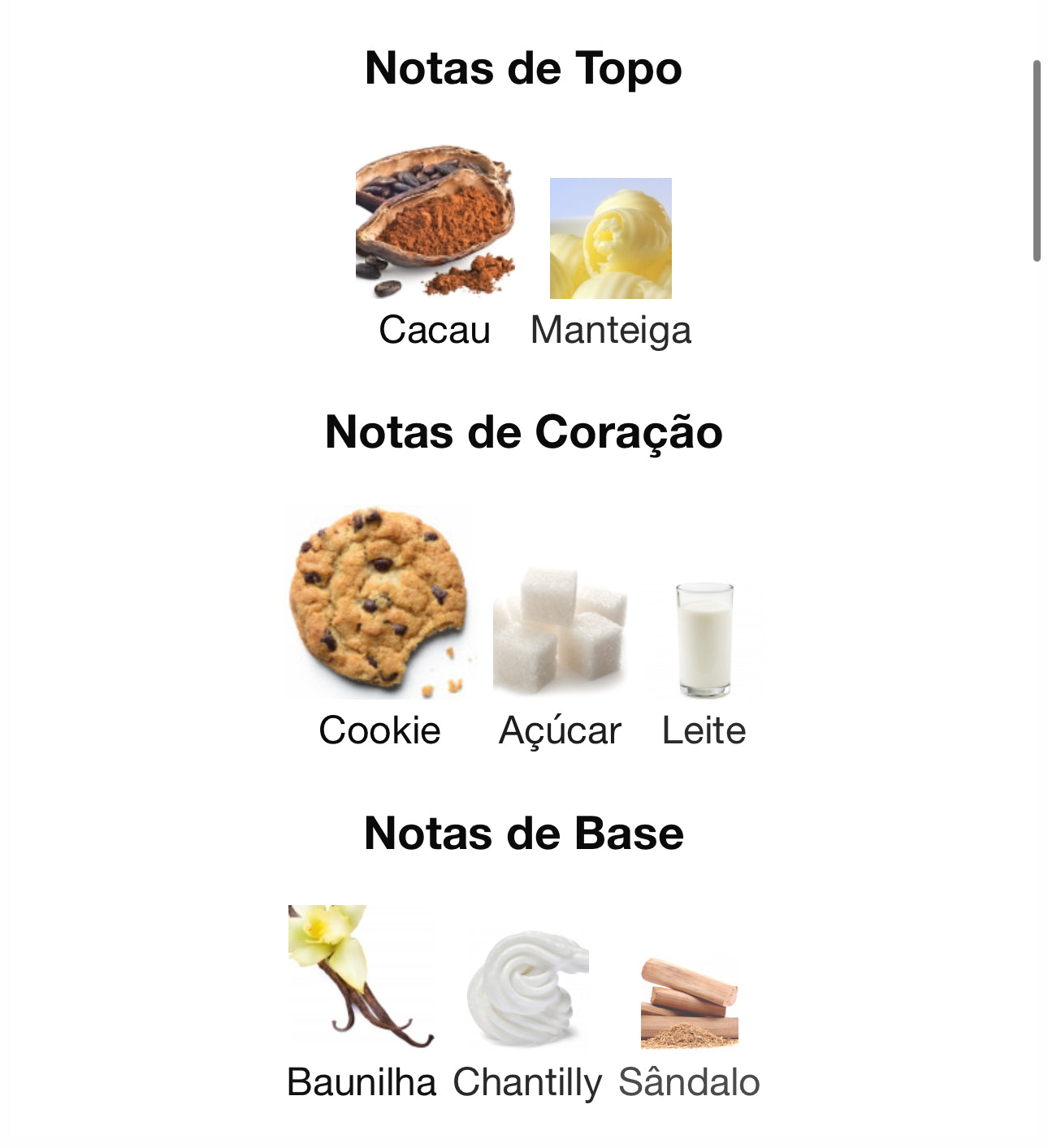Select the Manteiga note
The width and height of the screenshot is (1048, 1148).
point(611,239)
